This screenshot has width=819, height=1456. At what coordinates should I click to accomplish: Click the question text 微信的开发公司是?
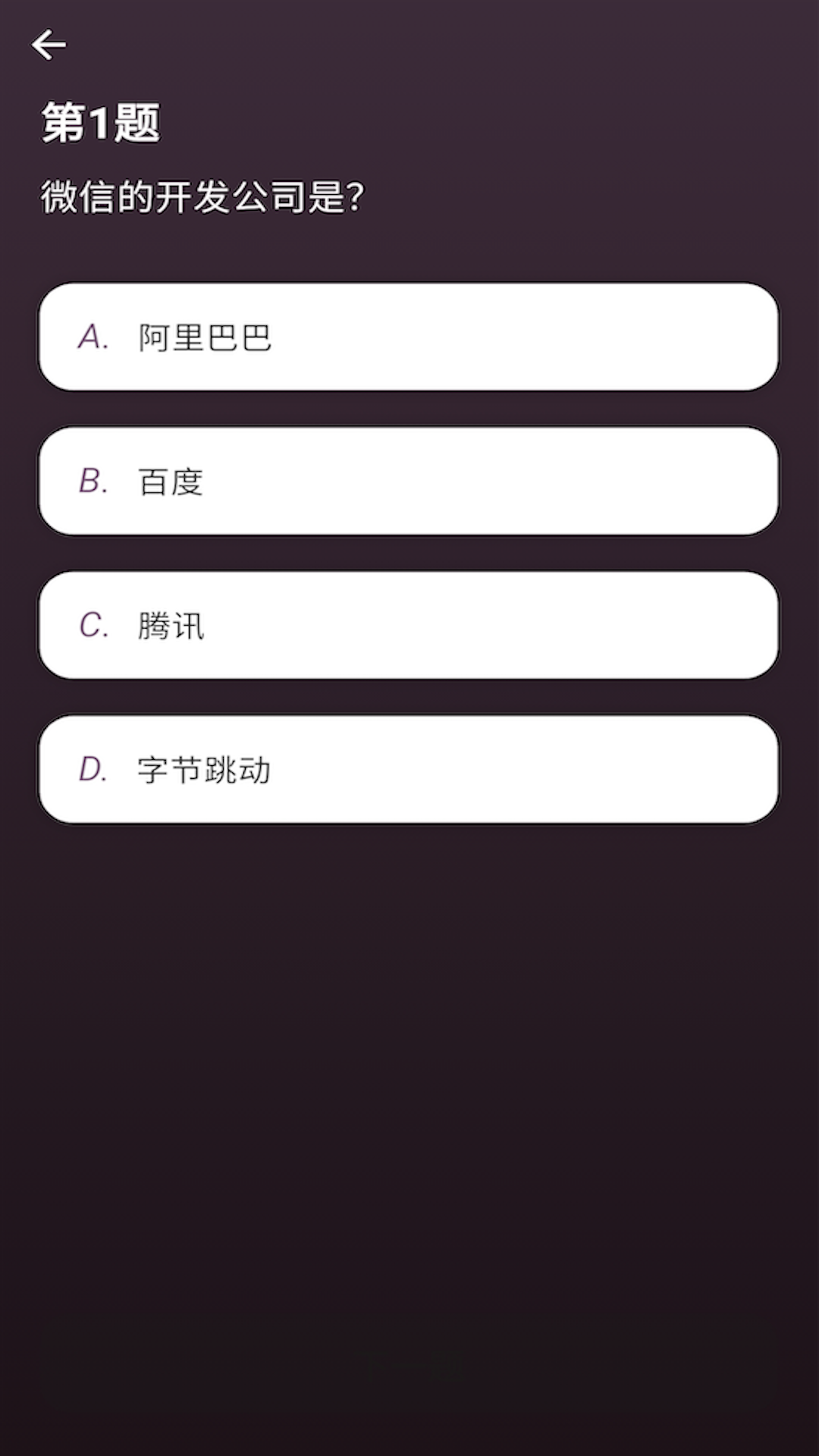pos(201,196)
